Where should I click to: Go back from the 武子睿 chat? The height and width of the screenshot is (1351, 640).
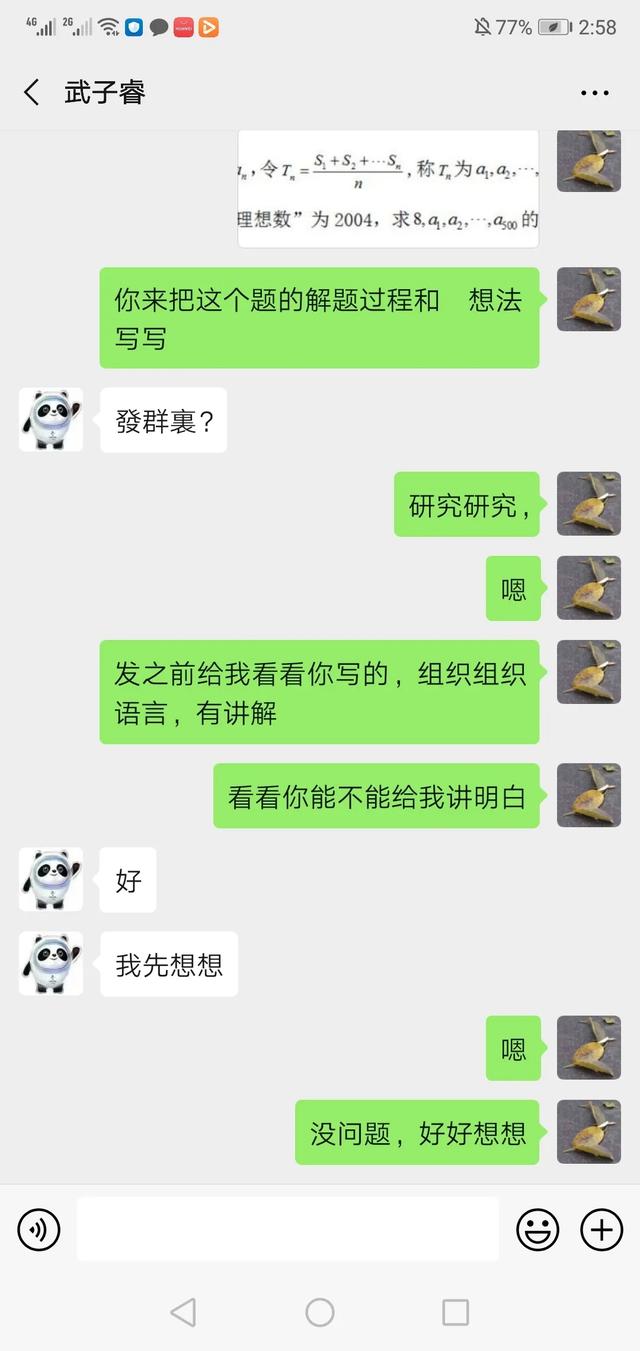coord(32,93)
